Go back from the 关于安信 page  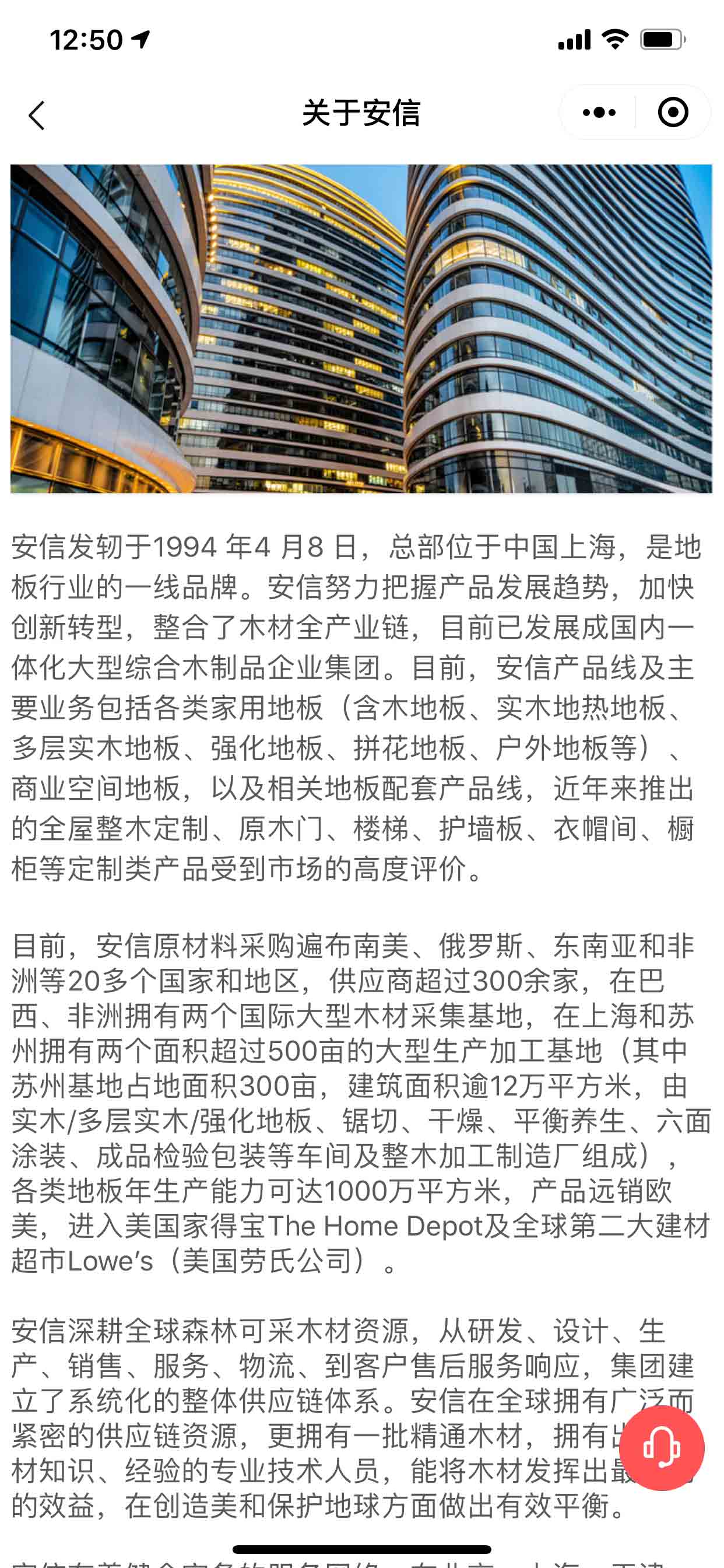[x=37, y=114]
